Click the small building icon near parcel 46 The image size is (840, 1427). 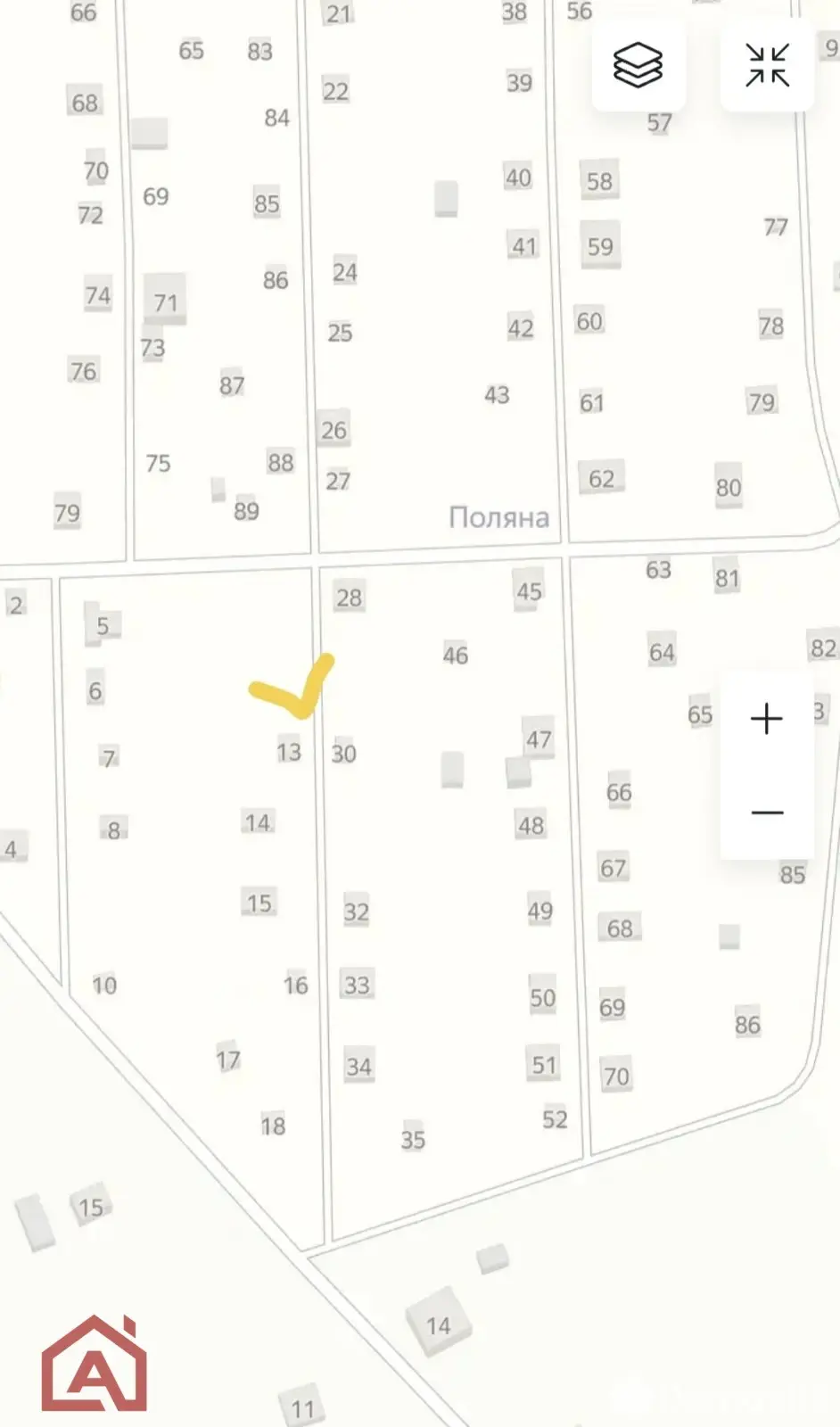[452, 768]
